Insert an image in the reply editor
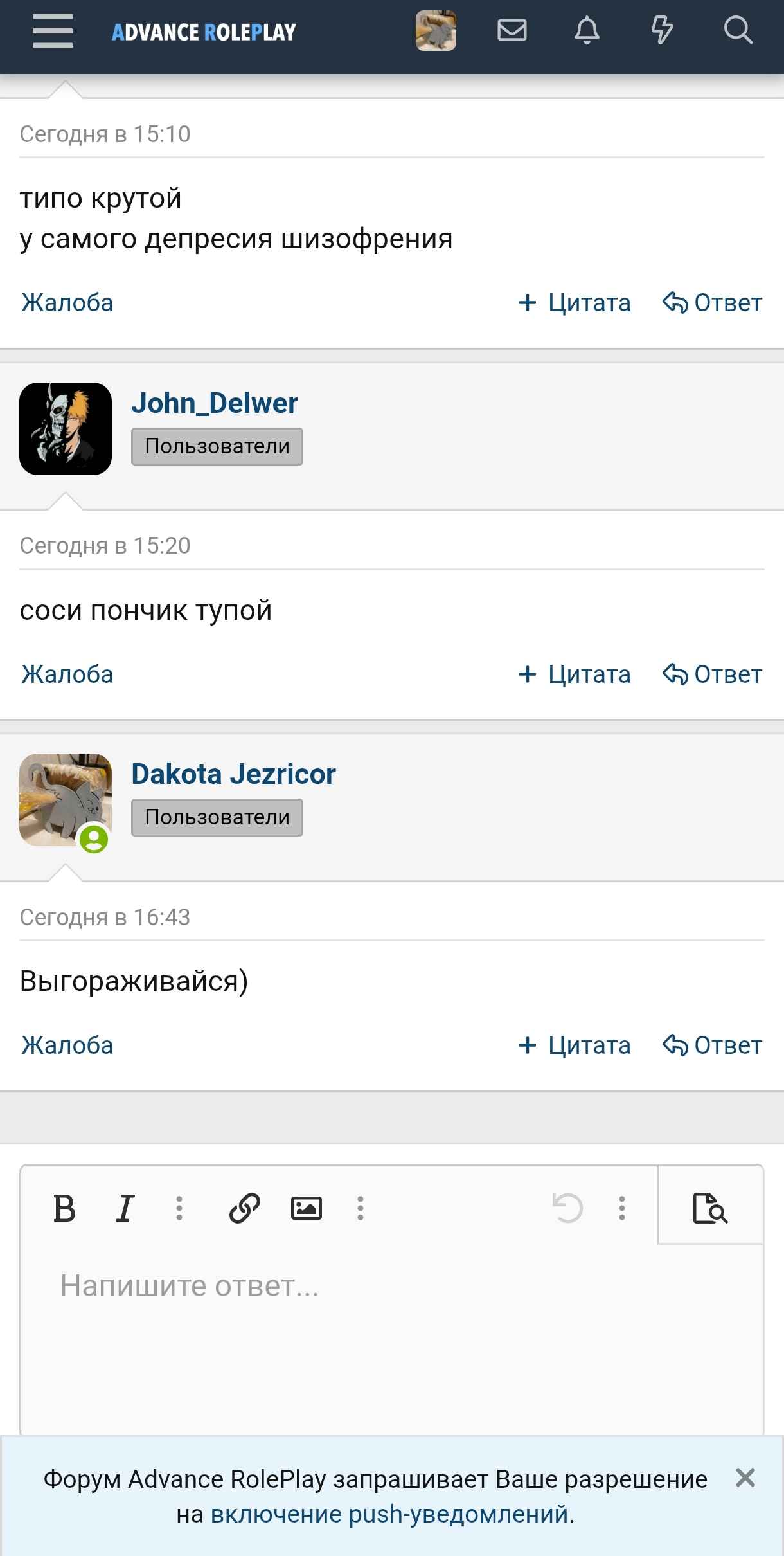 [307, 1209]
